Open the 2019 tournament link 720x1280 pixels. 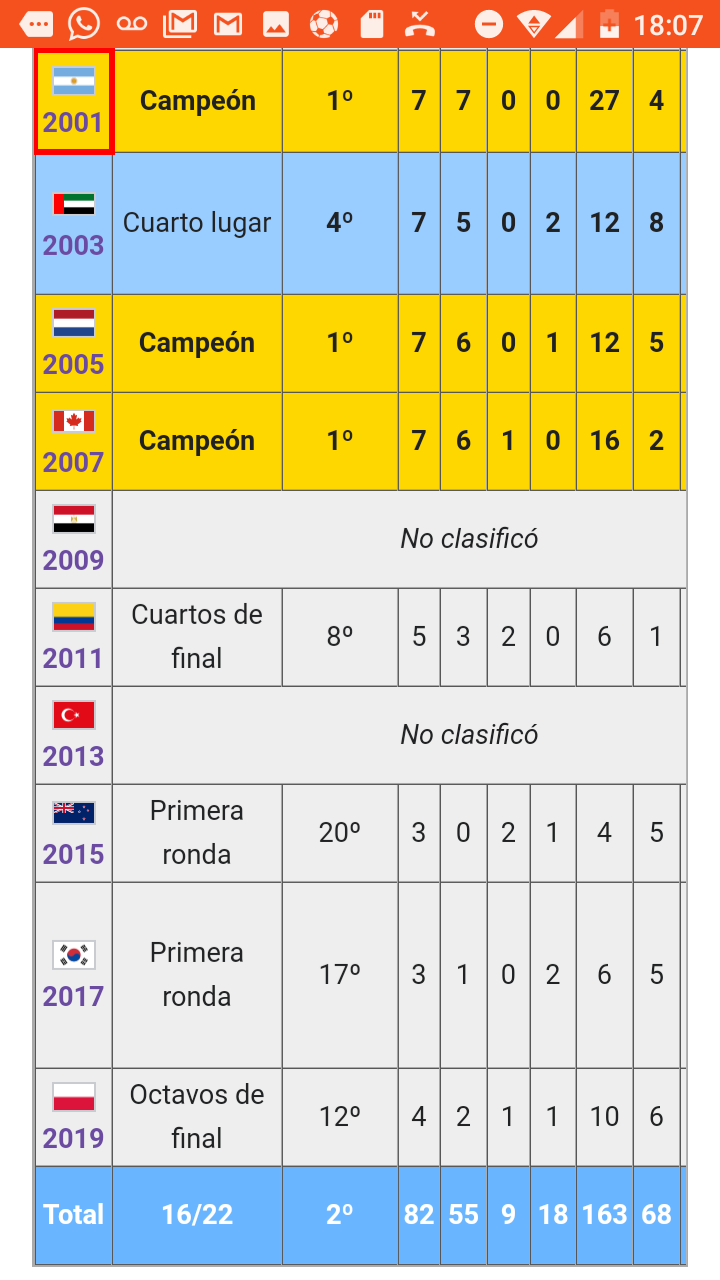coord(73,1138)
